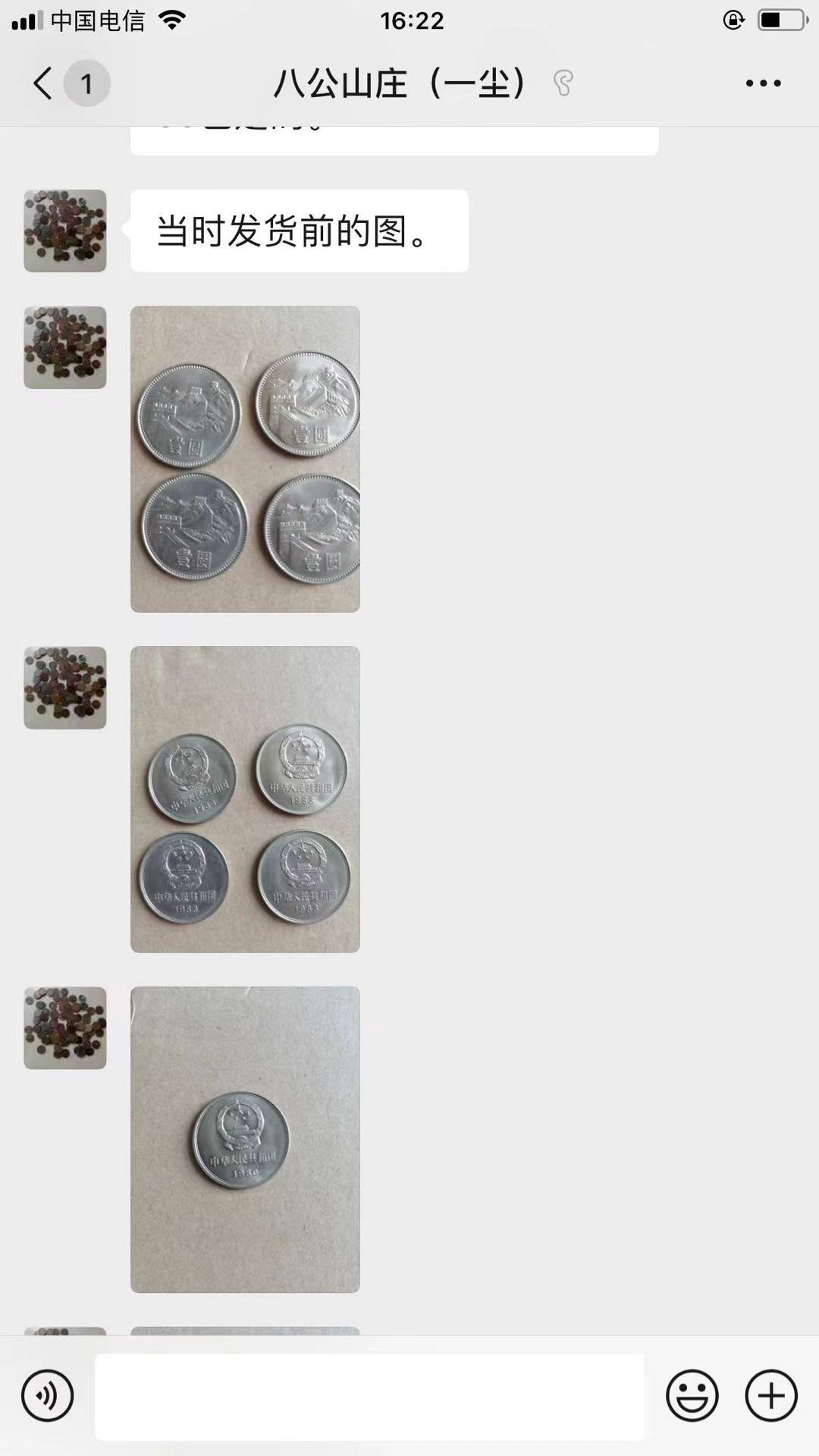Switch to voice message input
Screen dimensions: 819x1456
tap(47, 1395)
